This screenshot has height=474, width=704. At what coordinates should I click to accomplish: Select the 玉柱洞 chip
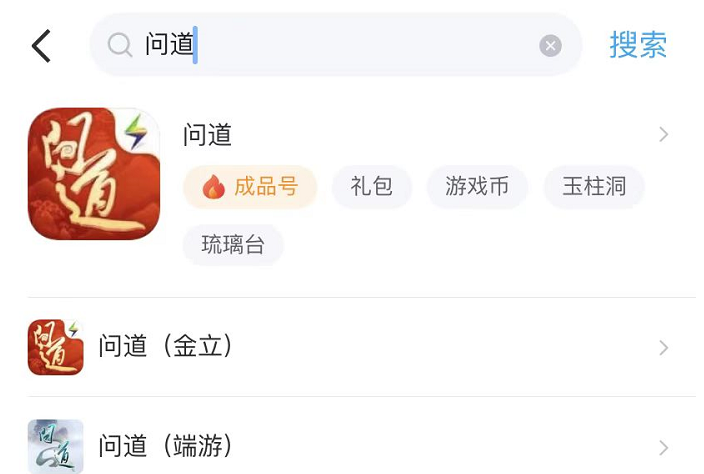594,187
